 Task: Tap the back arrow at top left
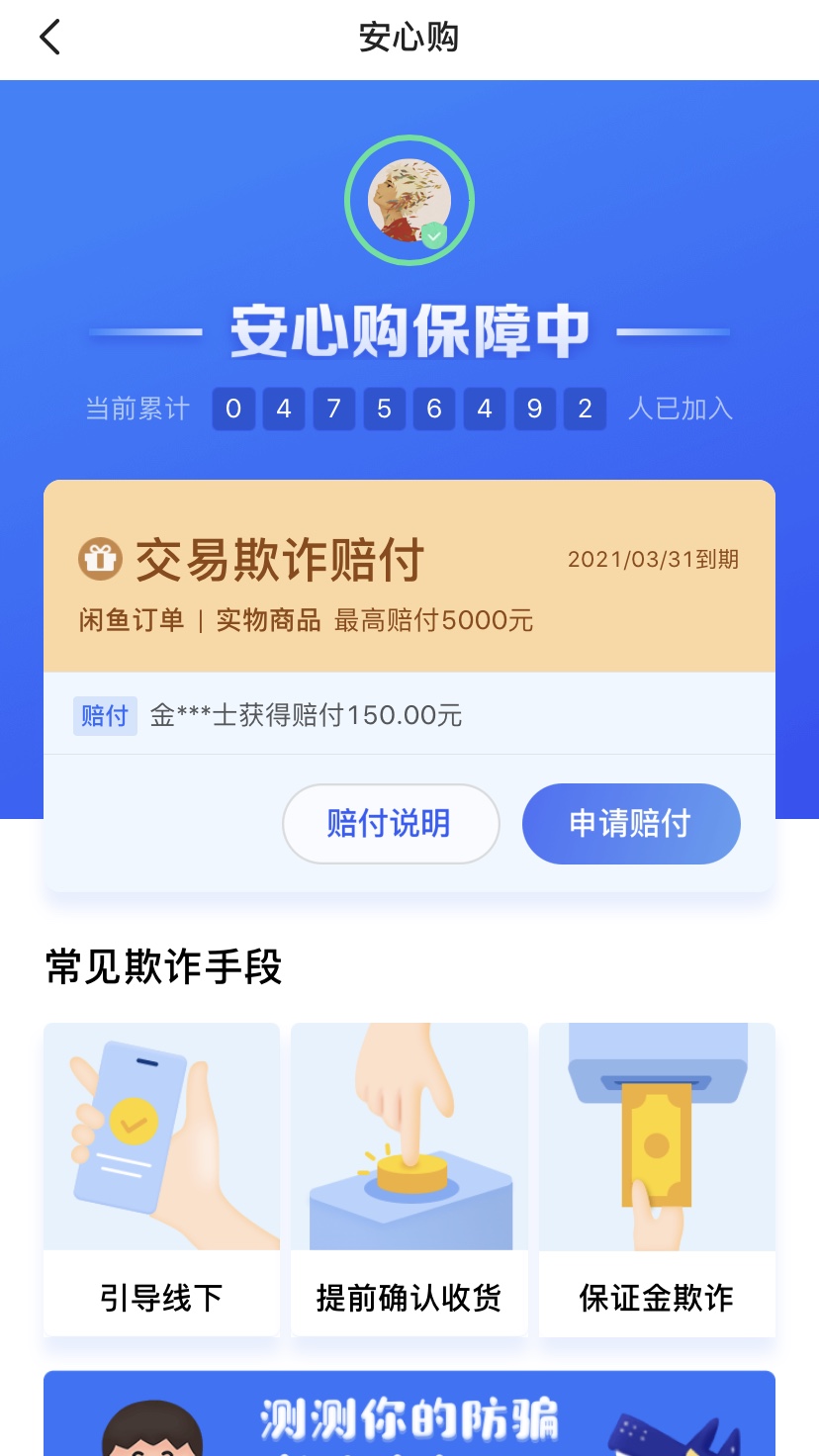click(49, 38)
